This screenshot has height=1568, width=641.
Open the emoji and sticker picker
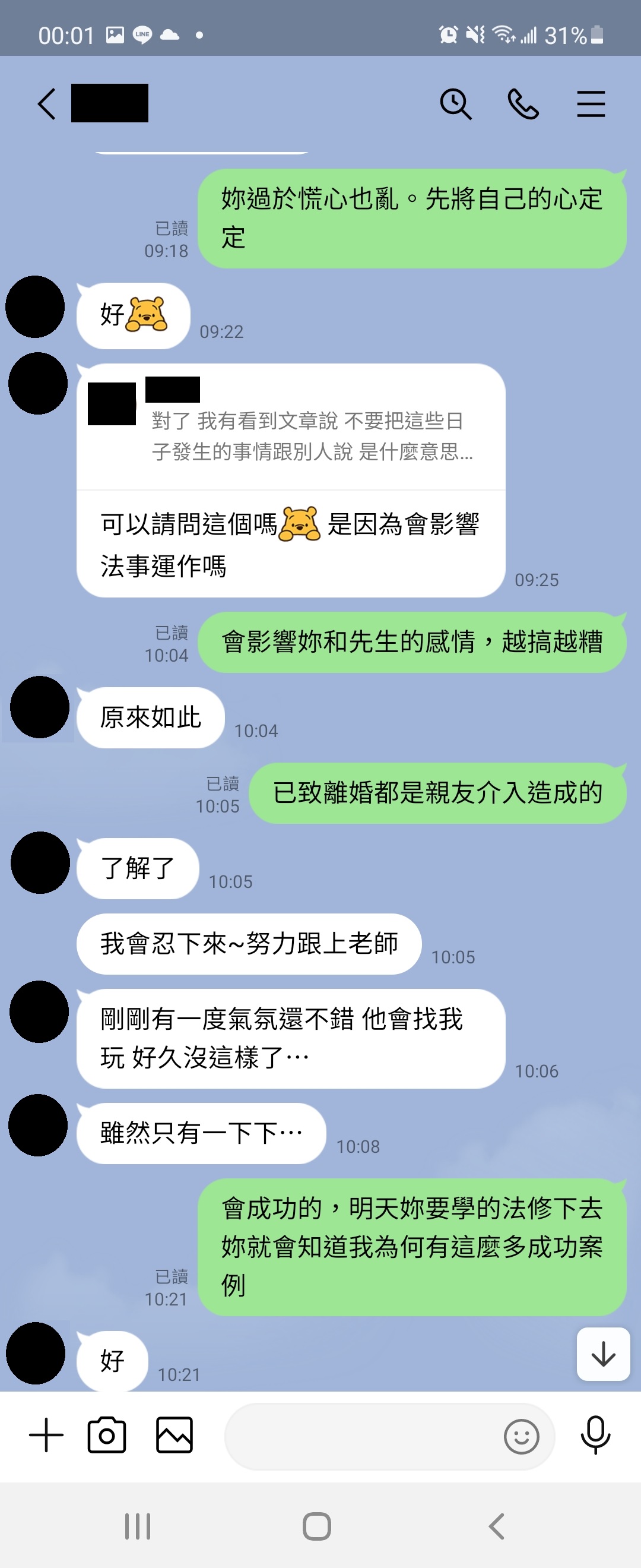[521, 1437]
